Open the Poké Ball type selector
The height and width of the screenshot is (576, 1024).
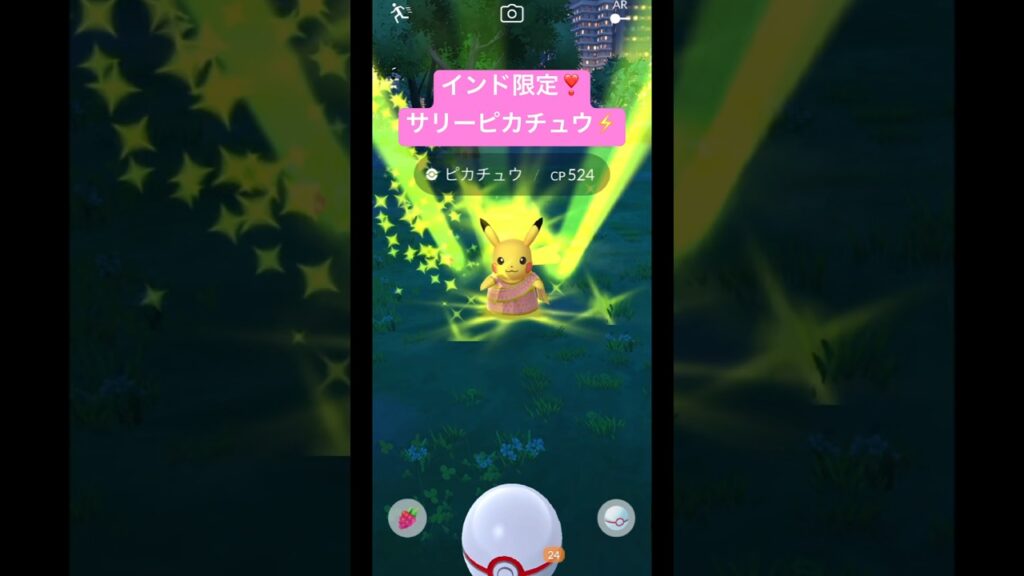point(616,518)
